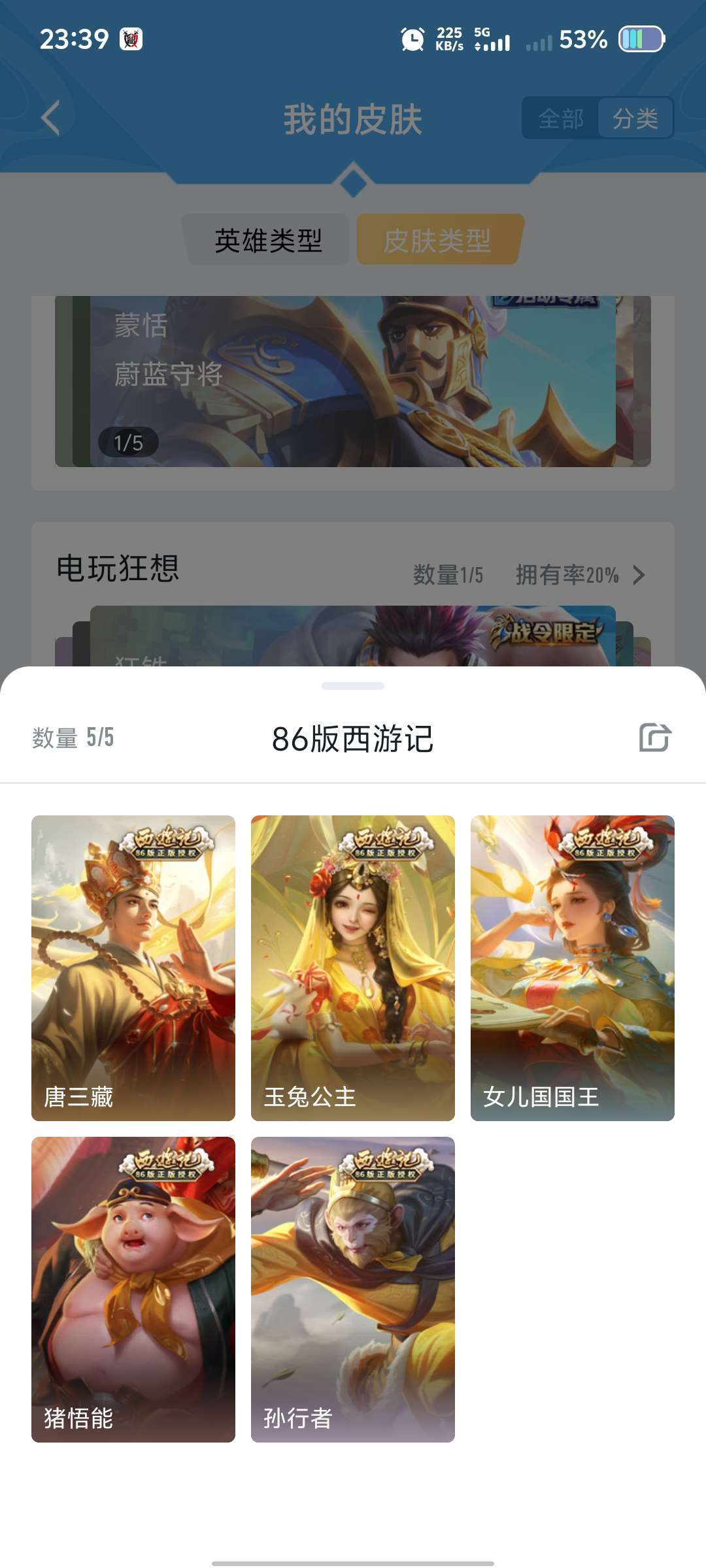The height and width of the screenshot is (1568, 706).
Task: Share the 86版西游记 skin collection
Action: point(655,738)
